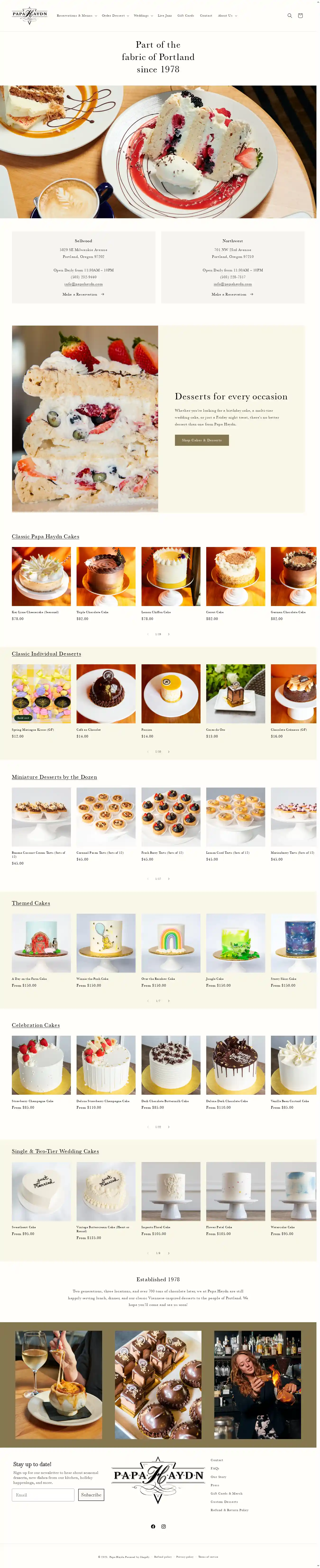Open Classic Papa Haydn Cakes collection
This screenshot has height=1568, width=320.
point(46,536)
